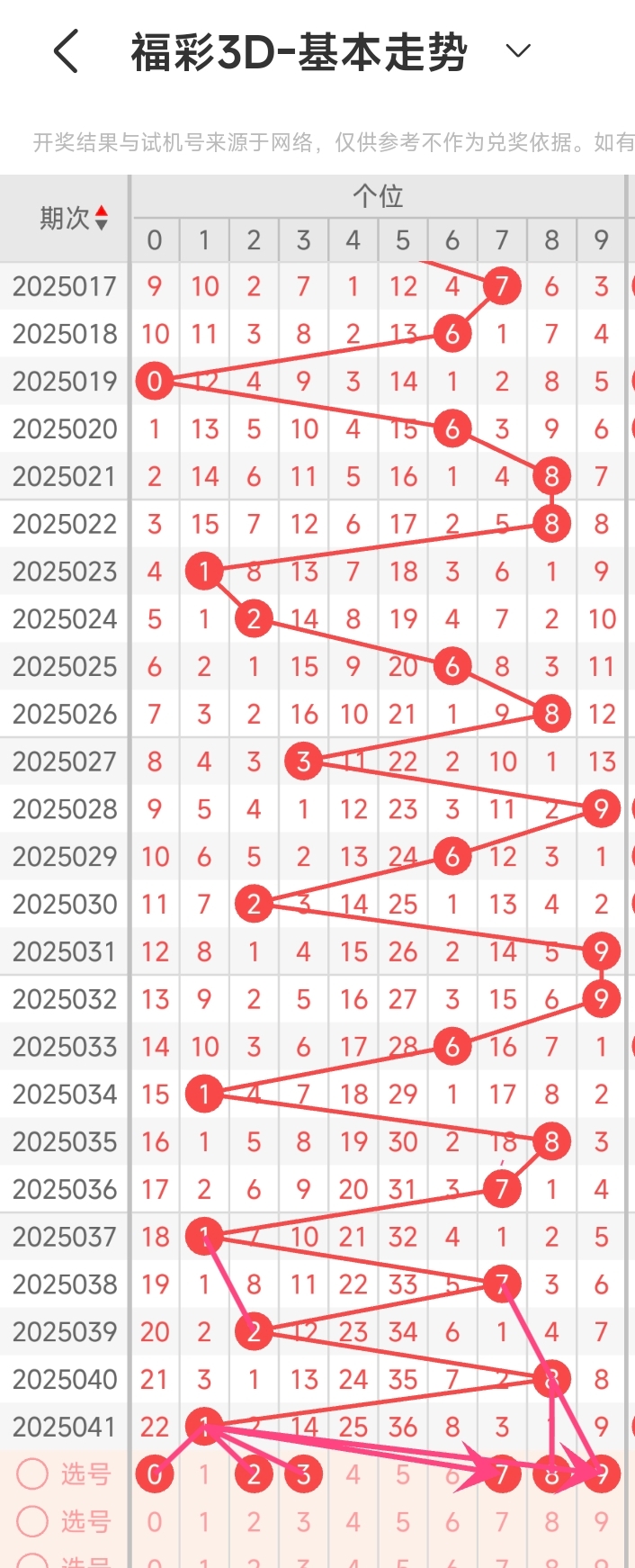The width and height of the screenshot is (635, 1568).
Task: Select the first 选号 row radio button
Action: 32,1474
